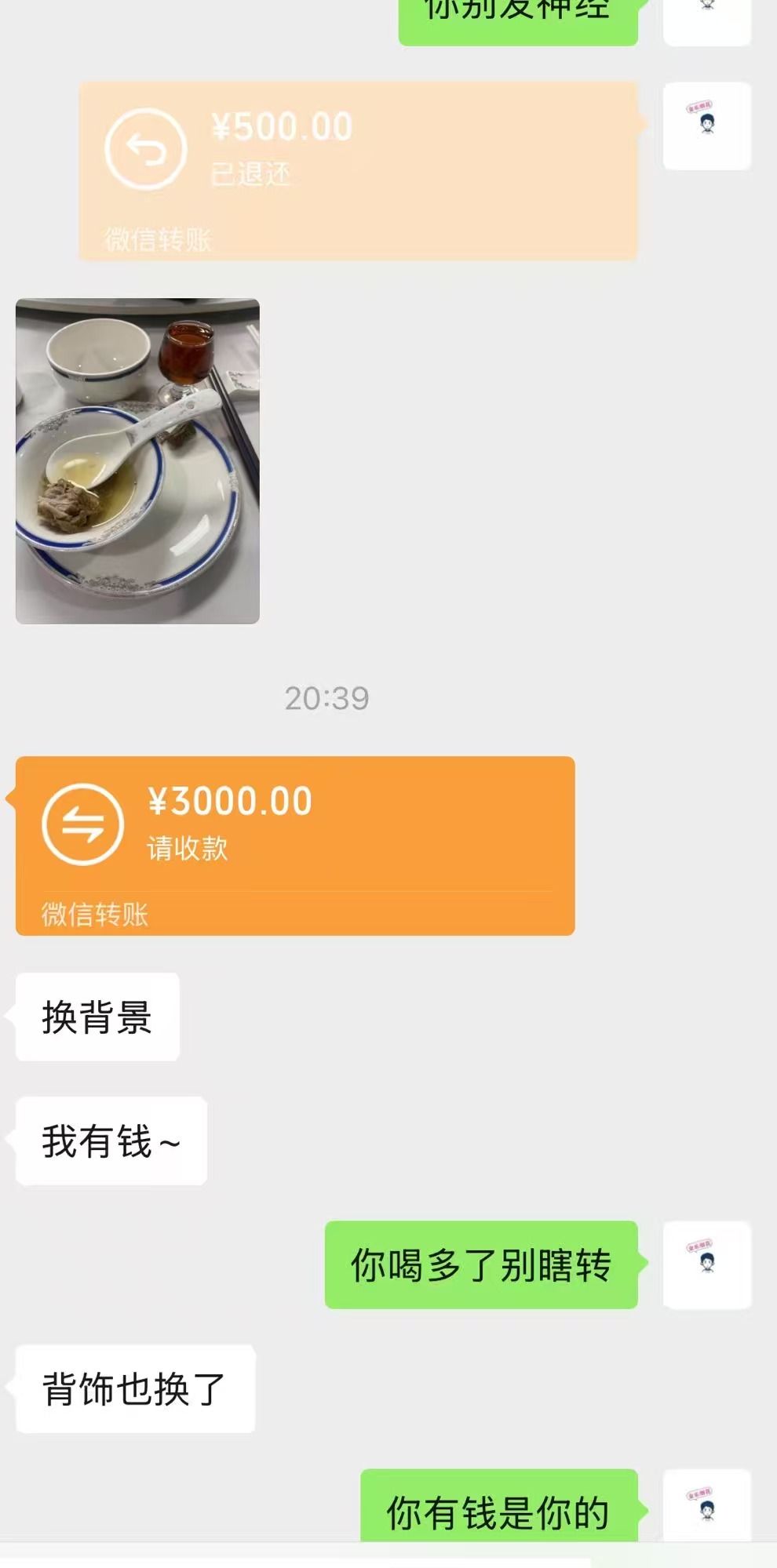
Task: Open profile avatar beside "你喝多了别瞎转"
Action: pyautogui.click(x=707, y=1264)
